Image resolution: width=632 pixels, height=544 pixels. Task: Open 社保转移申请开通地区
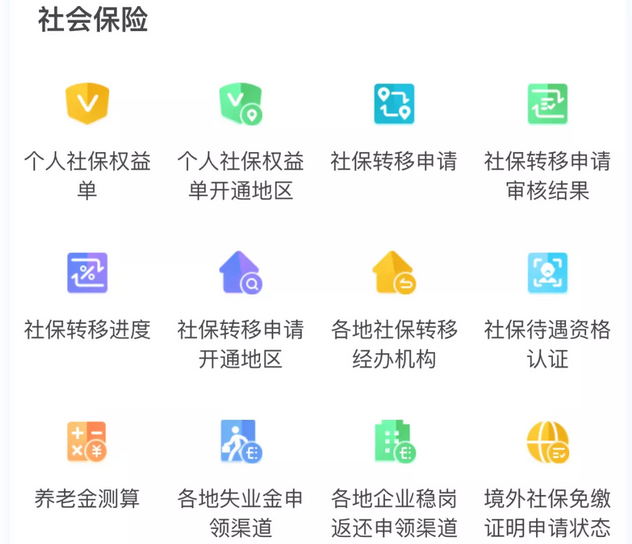[x=240, y=273]
